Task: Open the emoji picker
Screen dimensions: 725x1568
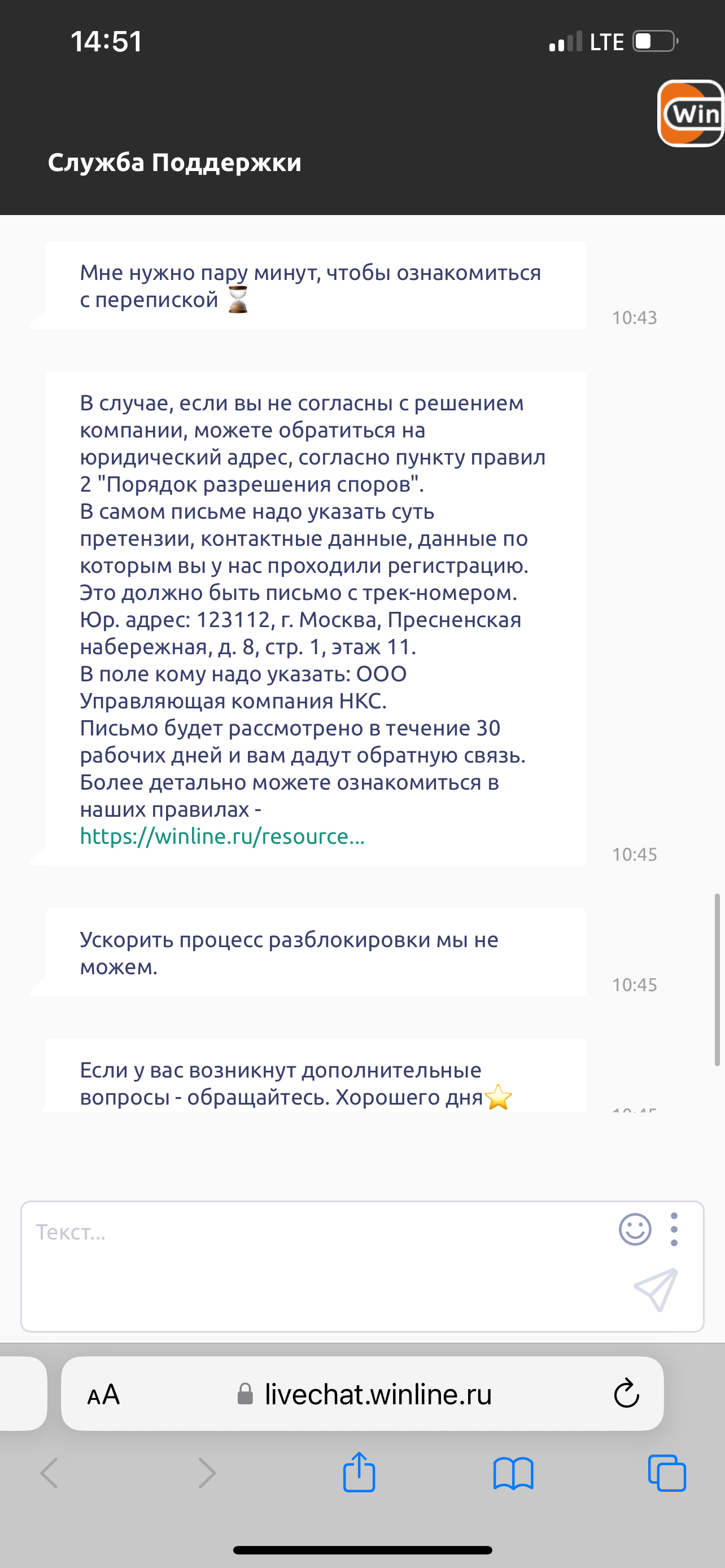Action: tap(635, 1229)
